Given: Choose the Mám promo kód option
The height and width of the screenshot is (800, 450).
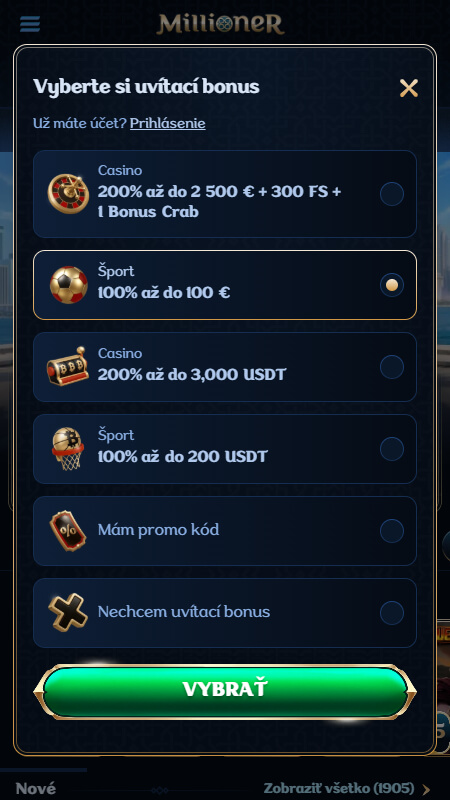Looking at the screenshot, I should point(225,531).
